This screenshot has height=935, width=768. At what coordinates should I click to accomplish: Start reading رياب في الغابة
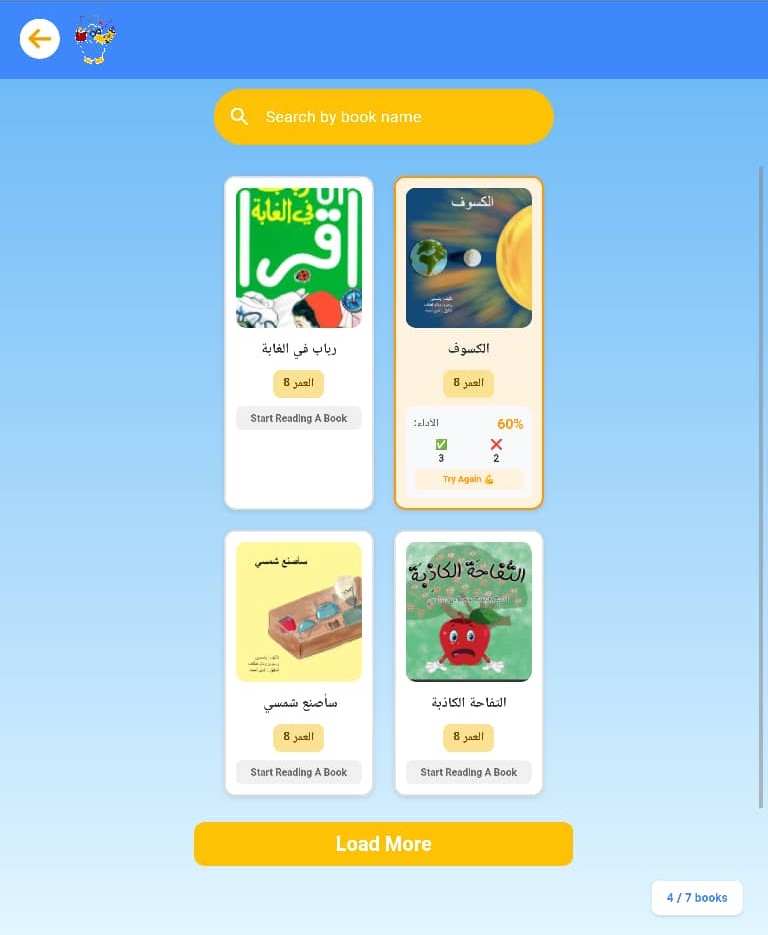tap(298, 418)
